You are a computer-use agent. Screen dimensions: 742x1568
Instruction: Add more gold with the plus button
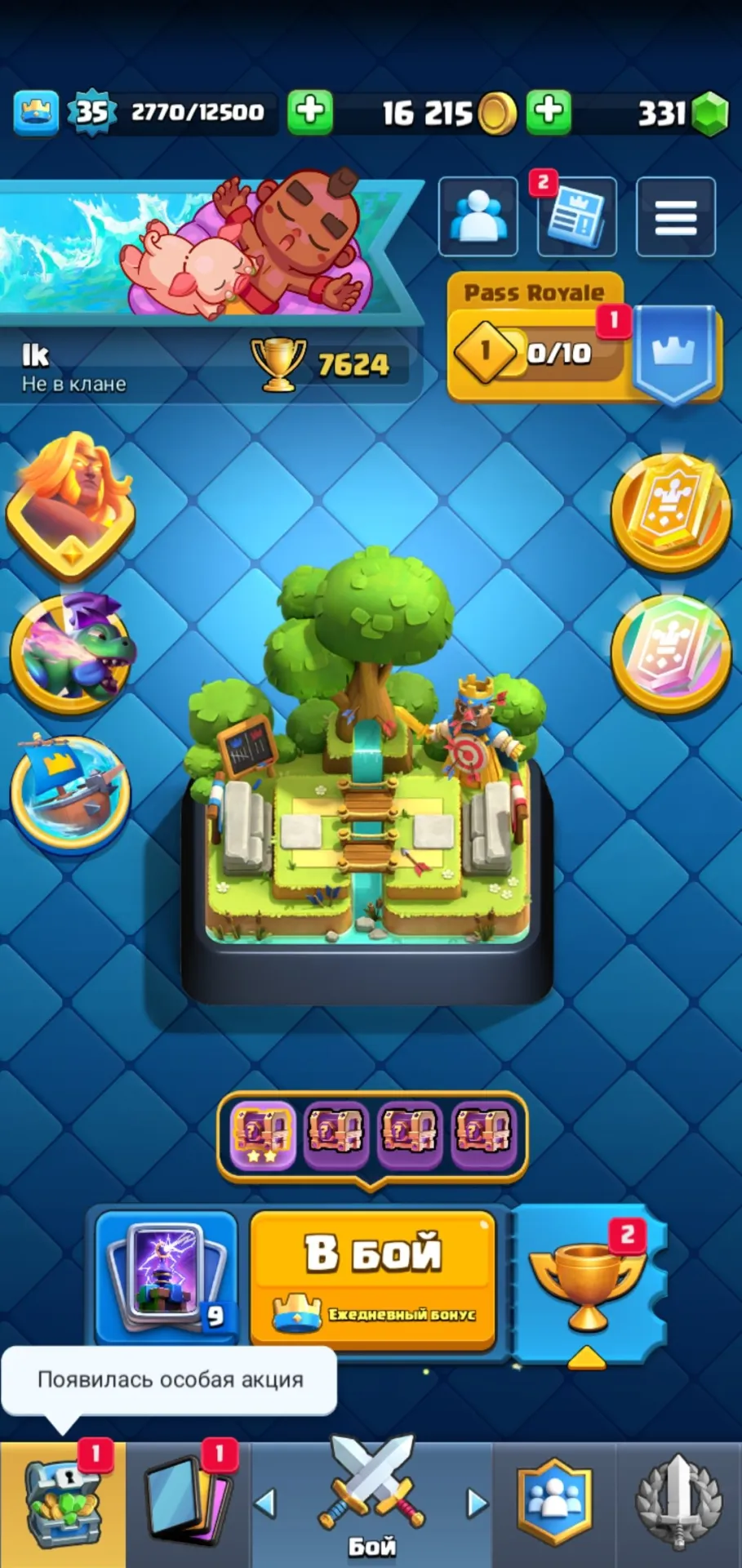click(x=549, y=111)
